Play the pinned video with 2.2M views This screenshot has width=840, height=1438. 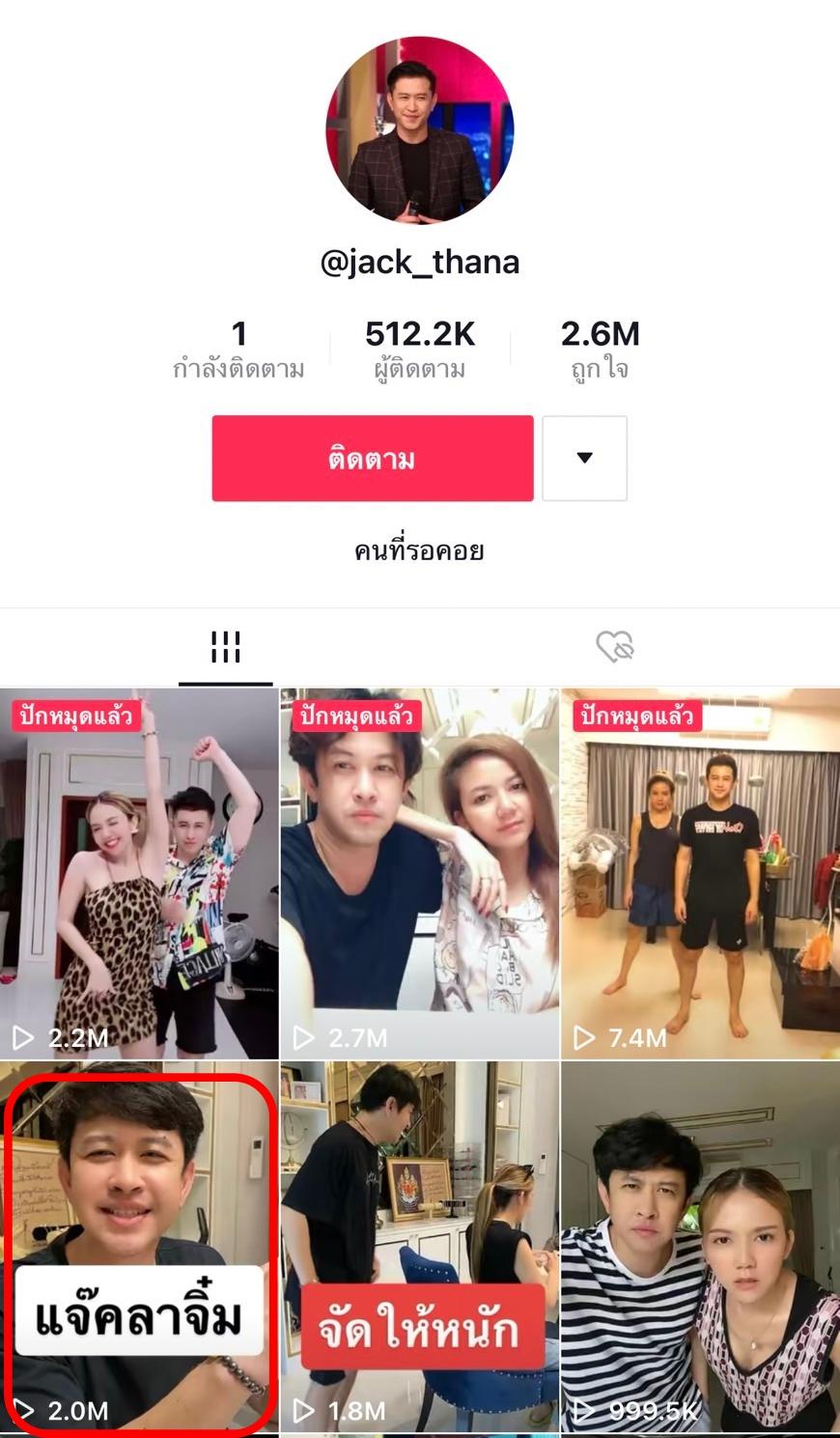(x=139, y=872)
